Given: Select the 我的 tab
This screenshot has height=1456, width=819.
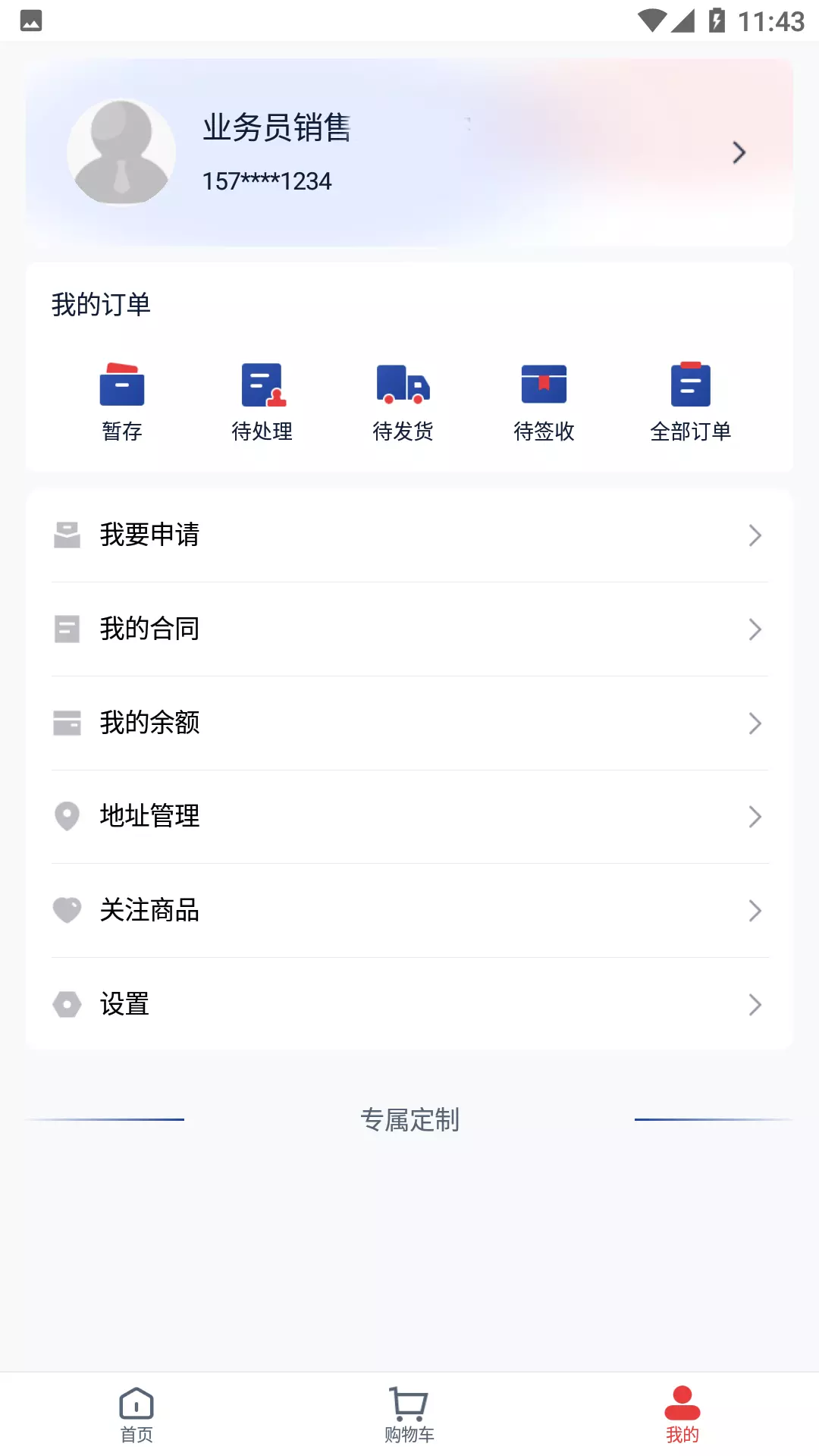Looking at the screenshot, I should 682,1415.
